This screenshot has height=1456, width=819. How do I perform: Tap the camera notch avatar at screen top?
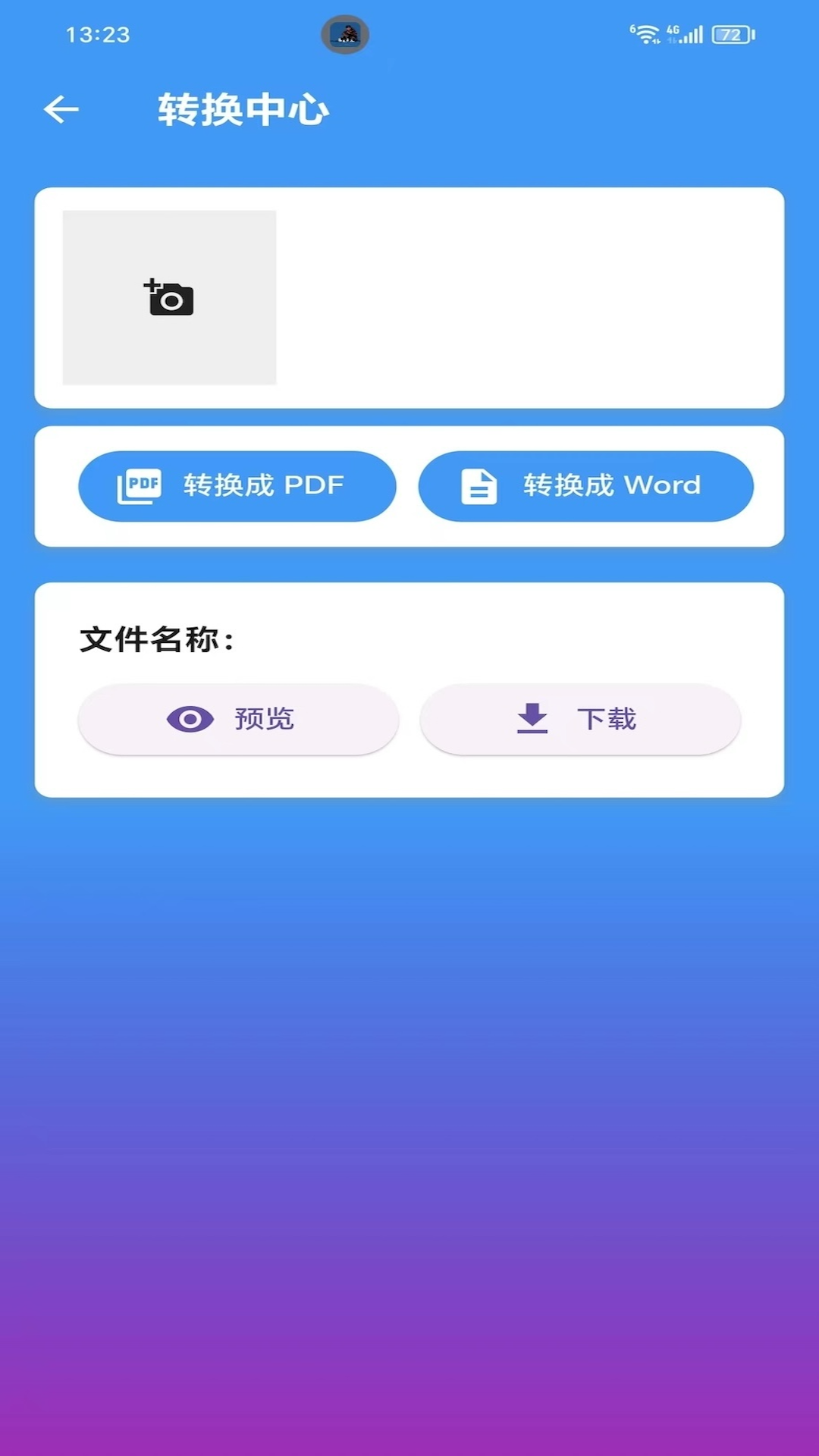tap(346, 34)
